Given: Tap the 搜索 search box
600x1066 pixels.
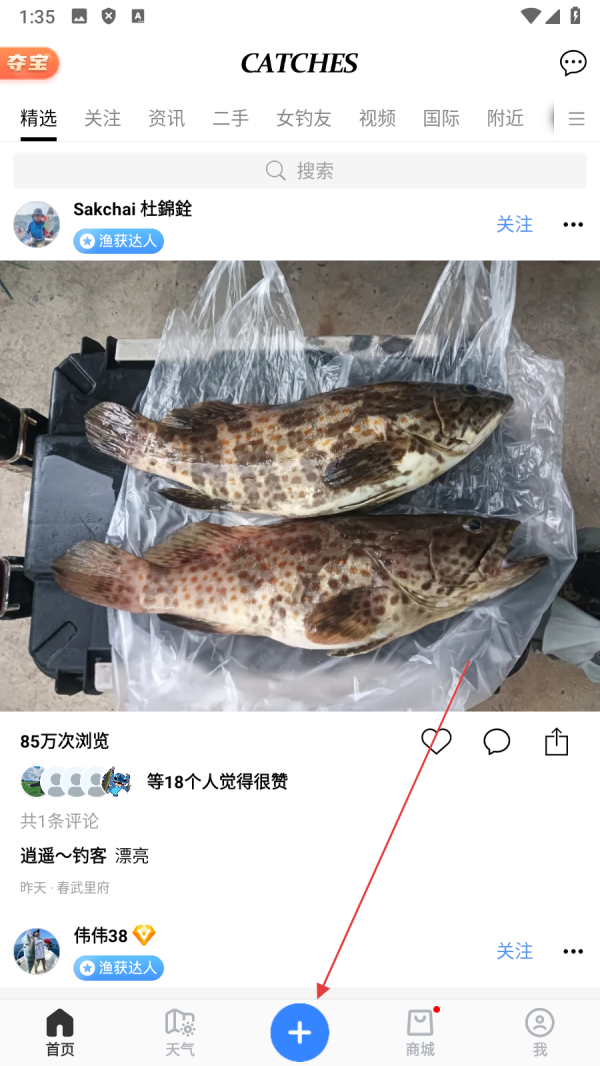Looking at the screenshot, I should [x=300, y=171].
